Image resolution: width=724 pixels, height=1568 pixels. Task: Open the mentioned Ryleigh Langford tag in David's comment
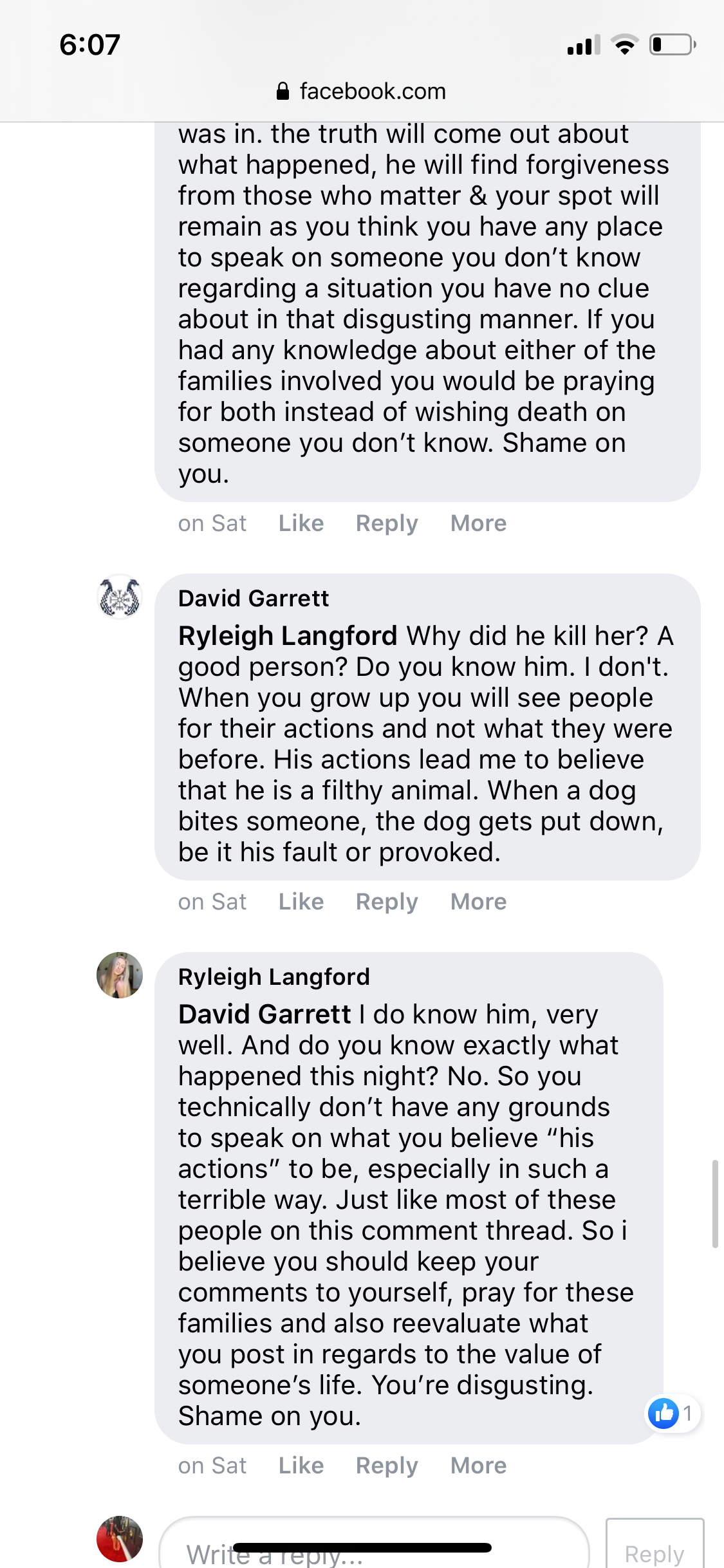tap(288, 636)
